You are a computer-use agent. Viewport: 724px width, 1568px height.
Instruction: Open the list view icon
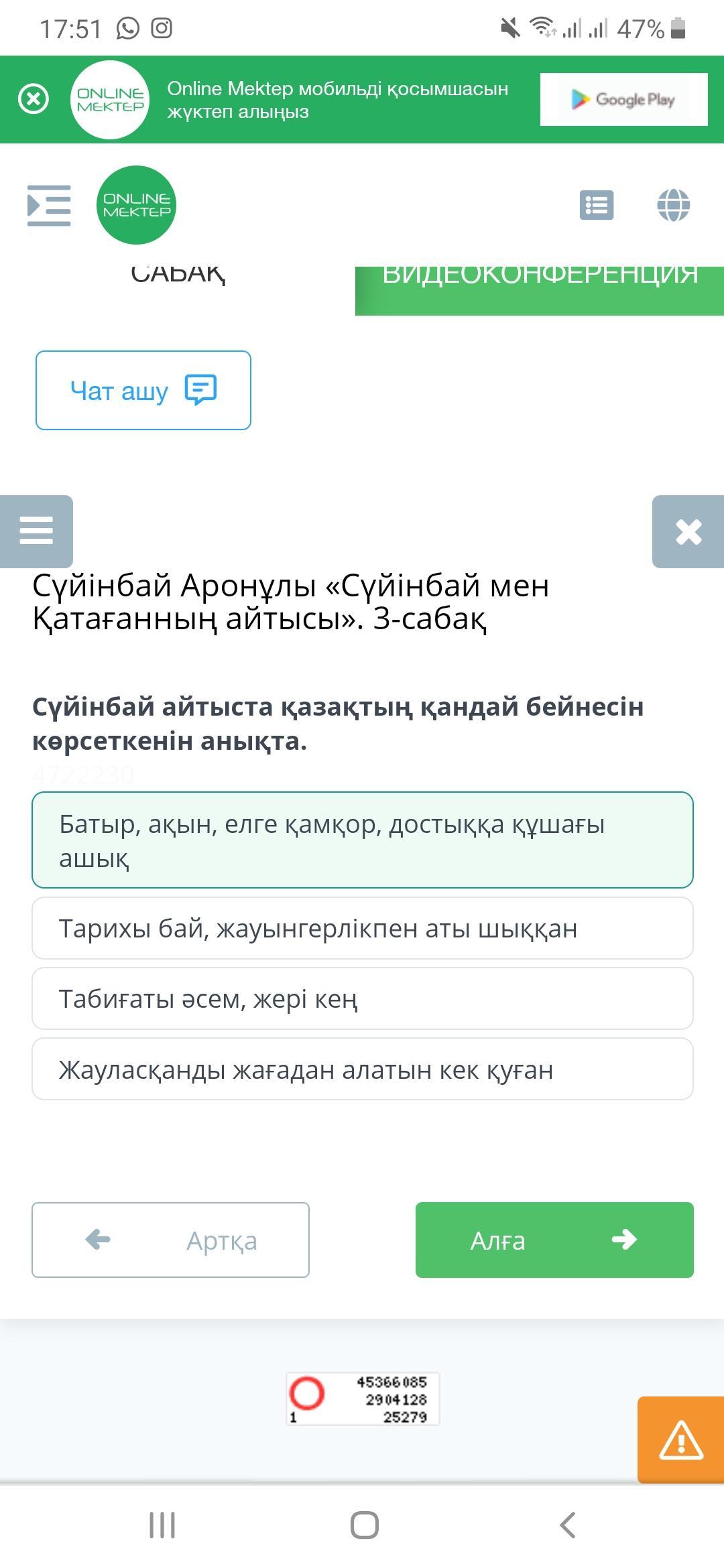(597, 205)
